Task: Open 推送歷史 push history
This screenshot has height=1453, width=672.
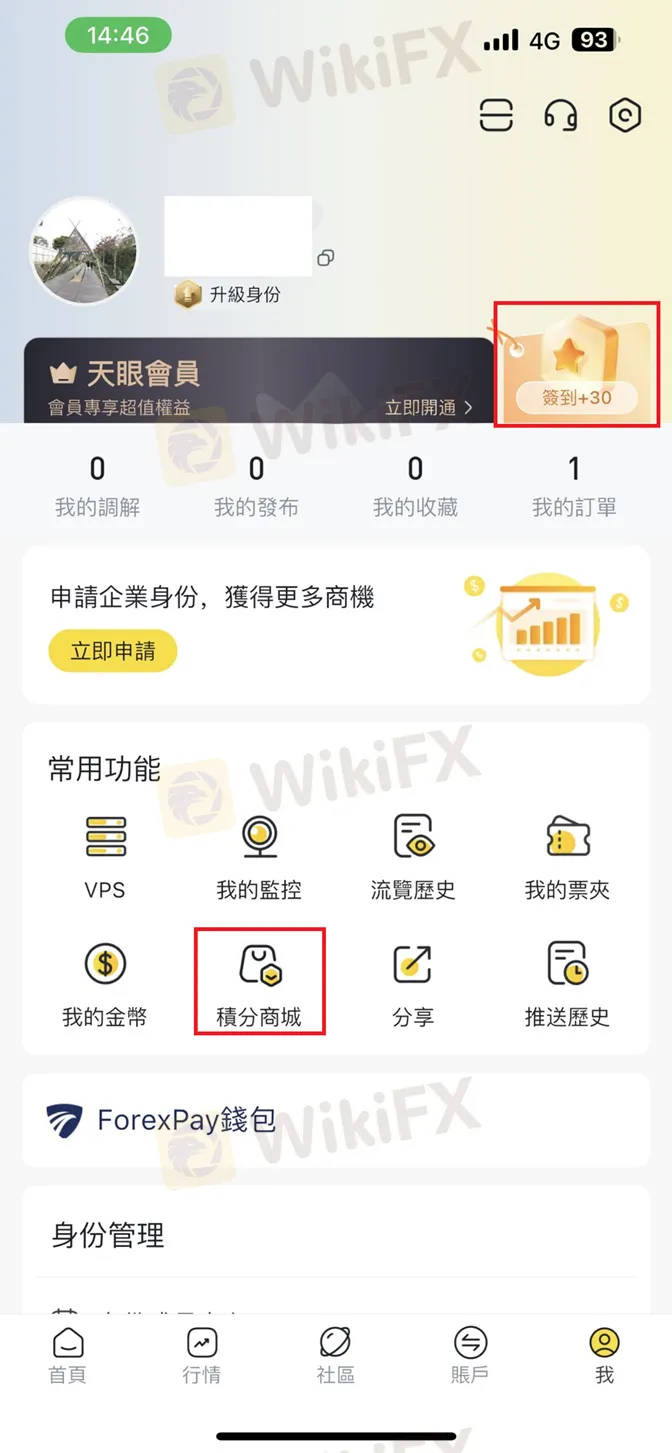Action: coord(567,984)
